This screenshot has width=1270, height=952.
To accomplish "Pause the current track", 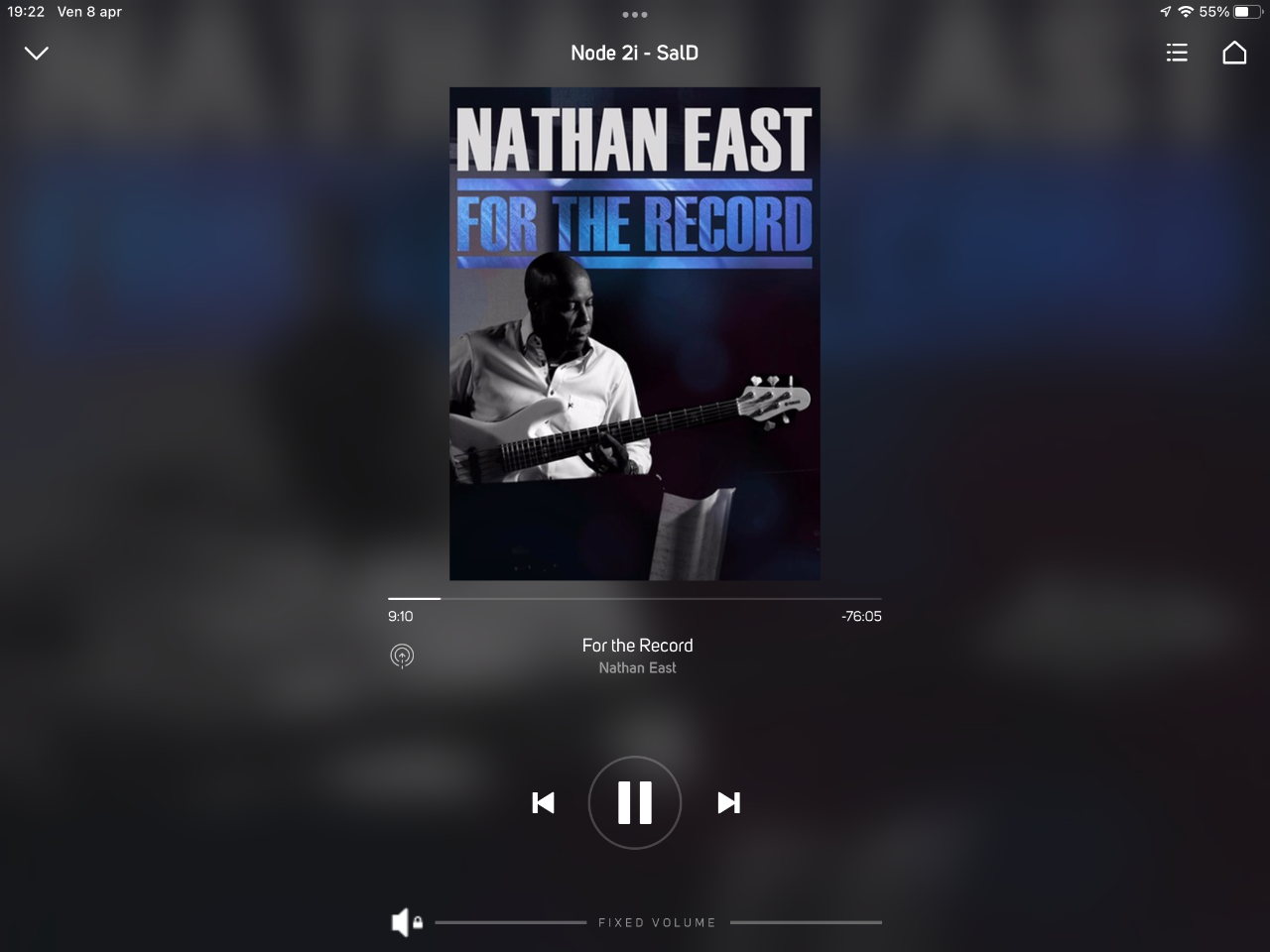I will (x=635, y=802).
